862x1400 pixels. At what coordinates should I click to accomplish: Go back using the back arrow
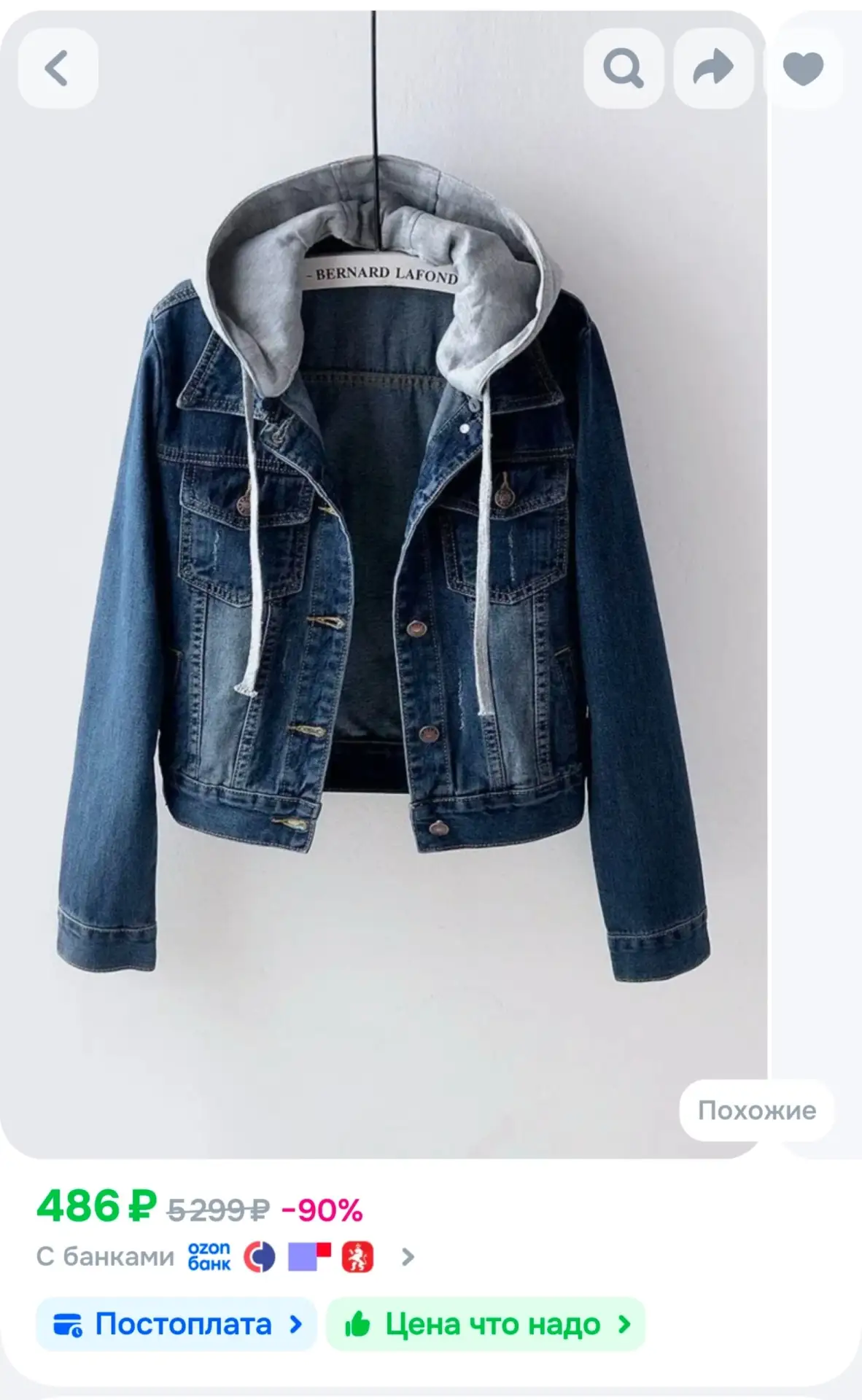(58, 69)
